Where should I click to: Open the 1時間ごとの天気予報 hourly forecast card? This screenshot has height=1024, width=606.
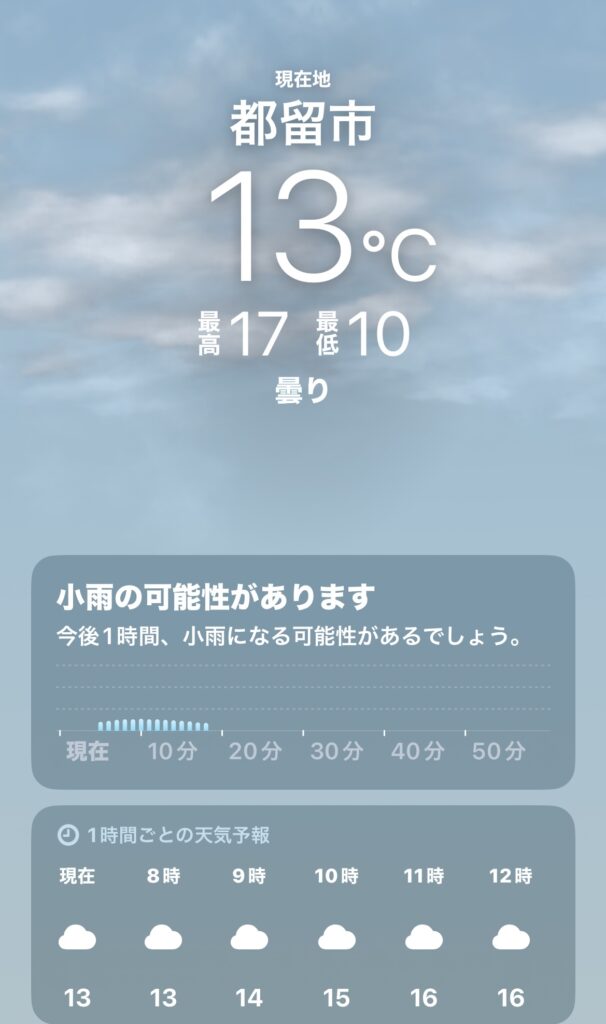pos(303,915)
